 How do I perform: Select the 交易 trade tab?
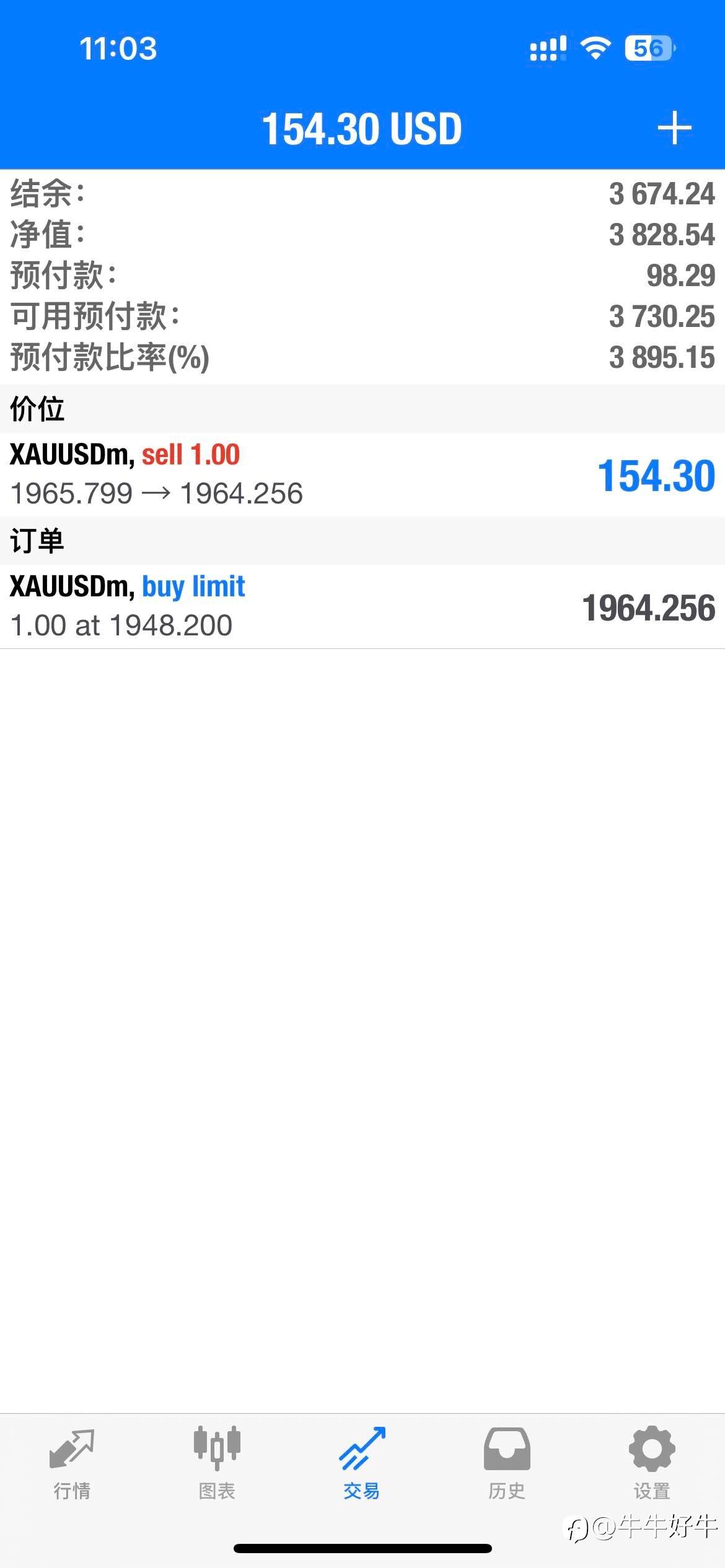click(x=362, y=1463)
